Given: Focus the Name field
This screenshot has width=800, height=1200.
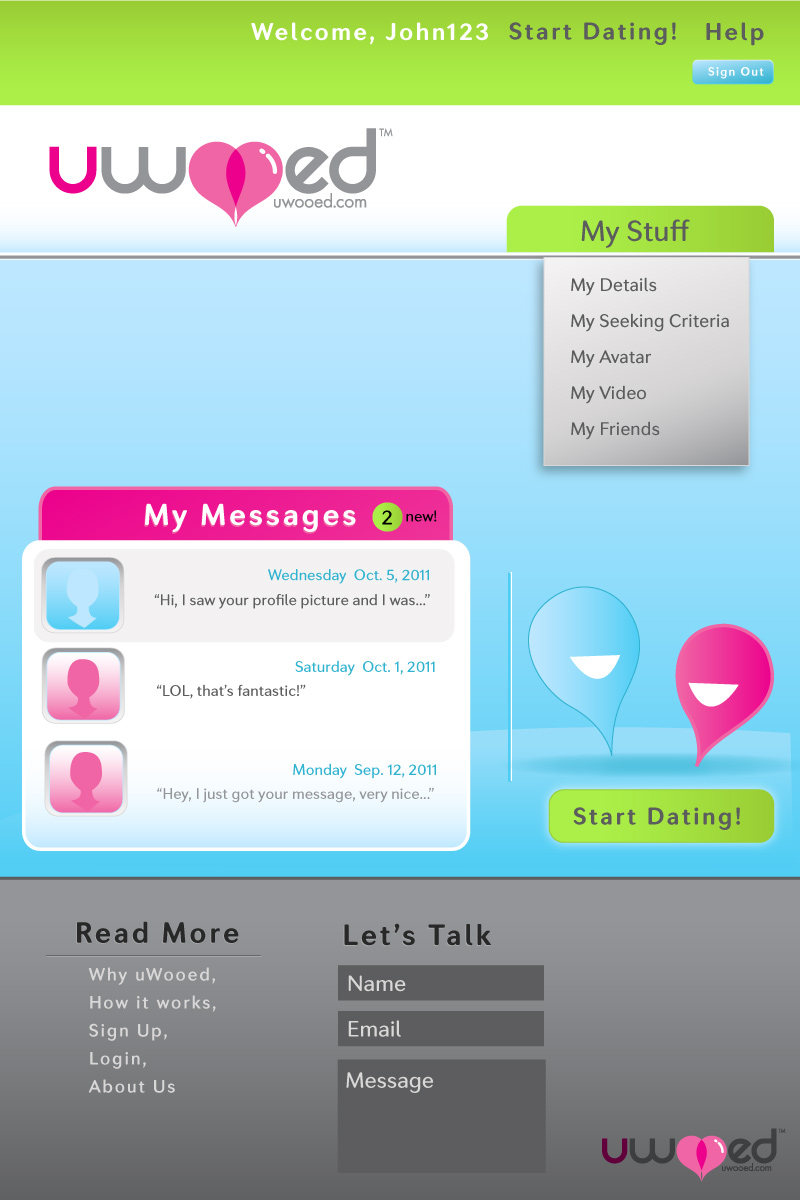Looking at the screenshot, I should [x=440, y=983].
